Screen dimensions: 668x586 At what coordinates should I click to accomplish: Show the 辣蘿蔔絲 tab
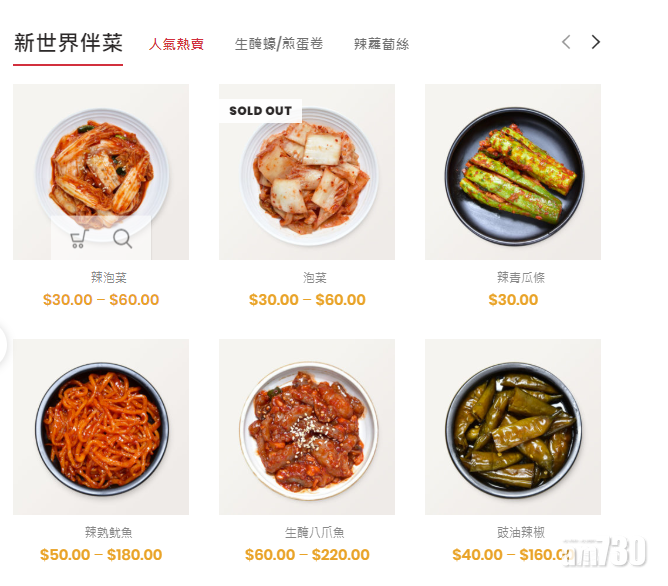pyautogui.click(x=381, y=44)
